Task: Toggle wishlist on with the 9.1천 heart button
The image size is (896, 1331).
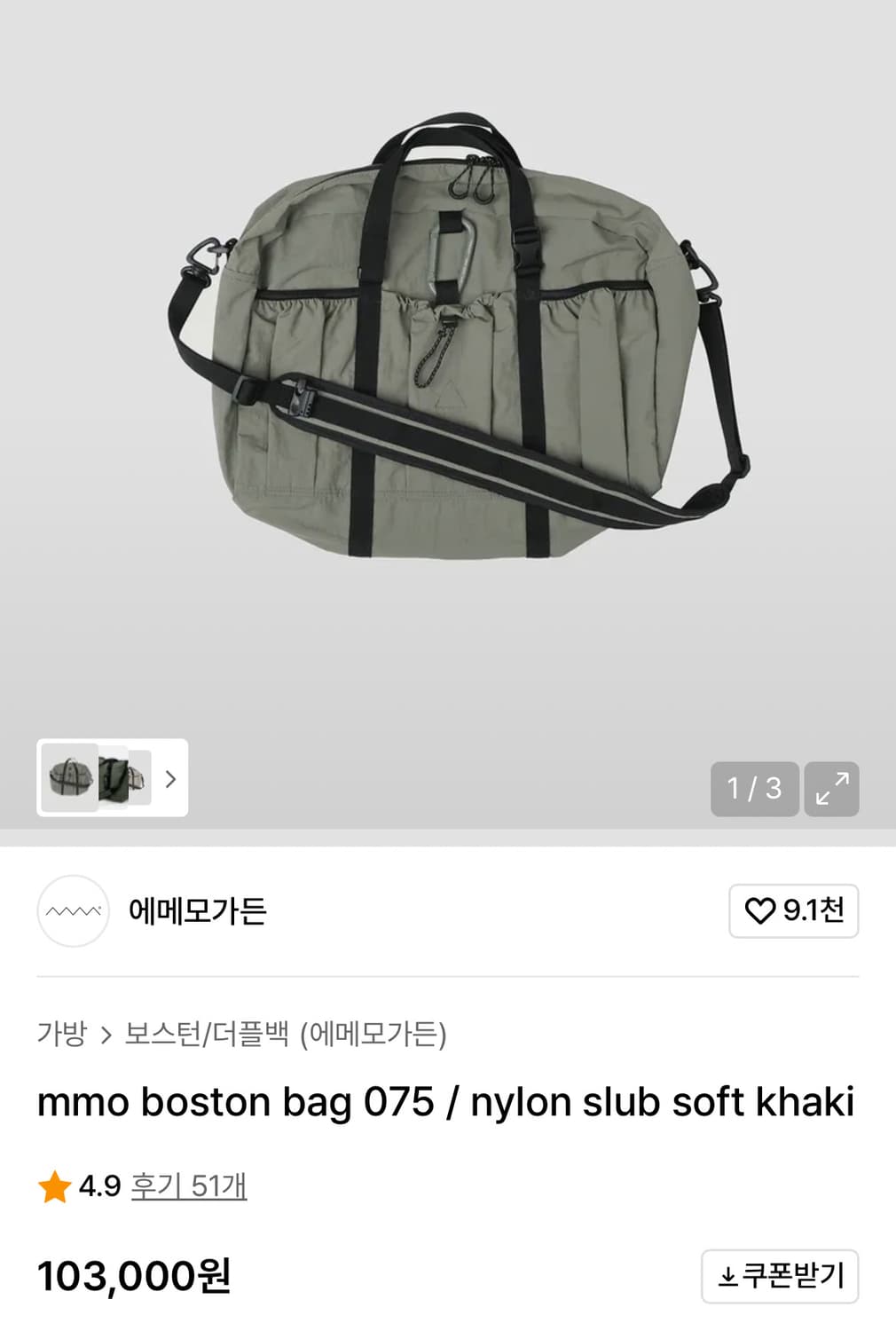Action: coord(792,910)
